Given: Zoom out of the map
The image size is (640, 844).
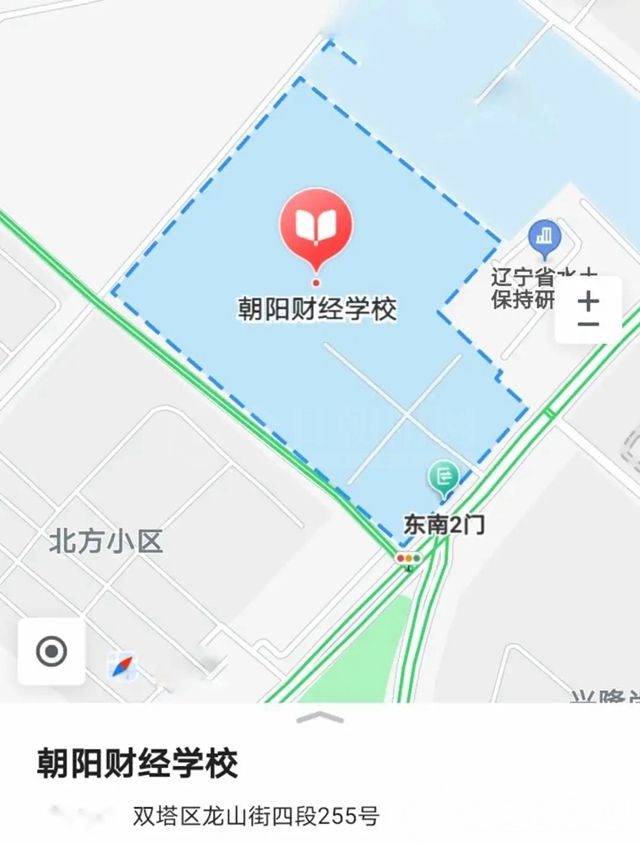Looking at the screenshot, I should [x=588, y=325].
